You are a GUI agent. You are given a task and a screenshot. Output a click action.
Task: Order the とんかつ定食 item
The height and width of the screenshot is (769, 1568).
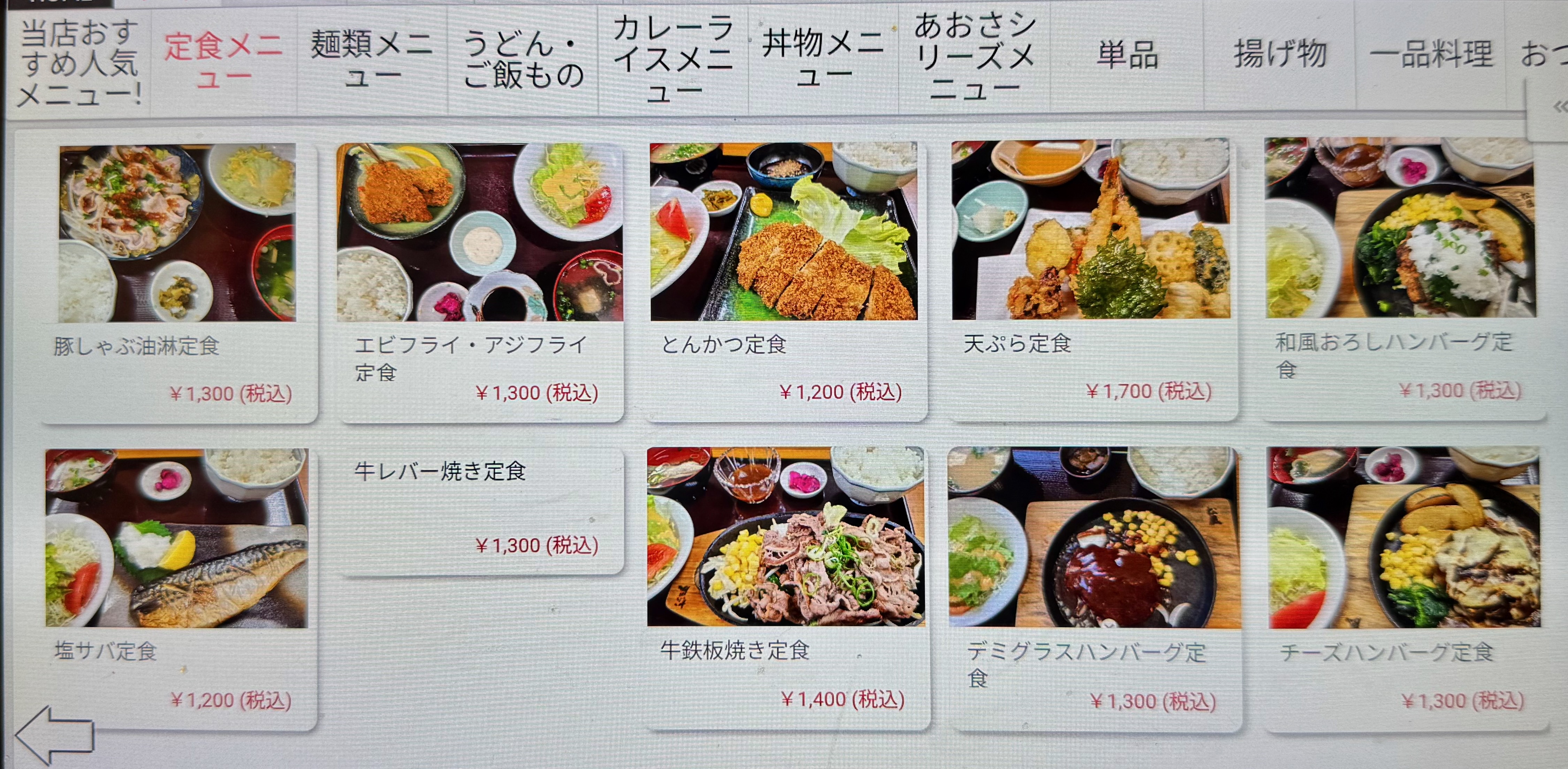tap(784, 280)
